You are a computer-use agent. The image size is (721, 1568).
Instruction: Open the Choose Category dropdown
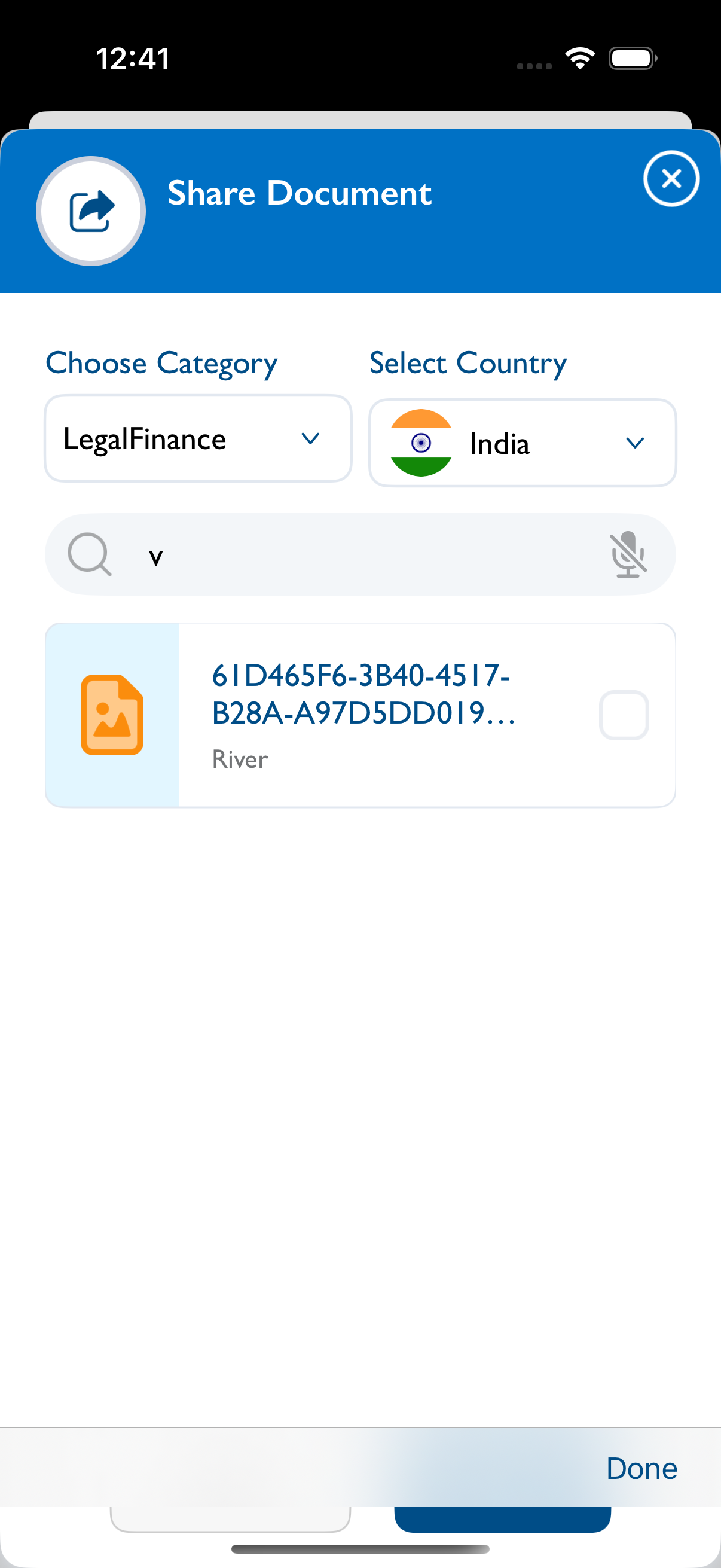(198, 438)
